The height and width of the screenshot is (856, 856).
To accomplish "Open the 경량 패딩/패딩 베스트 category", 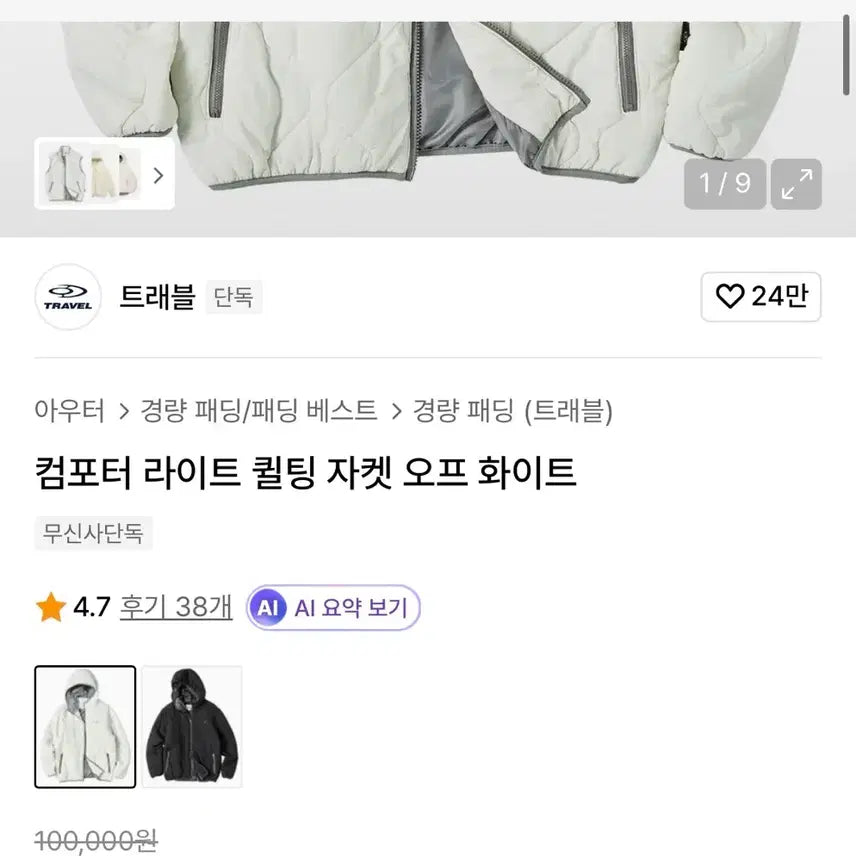I will 259,410.
